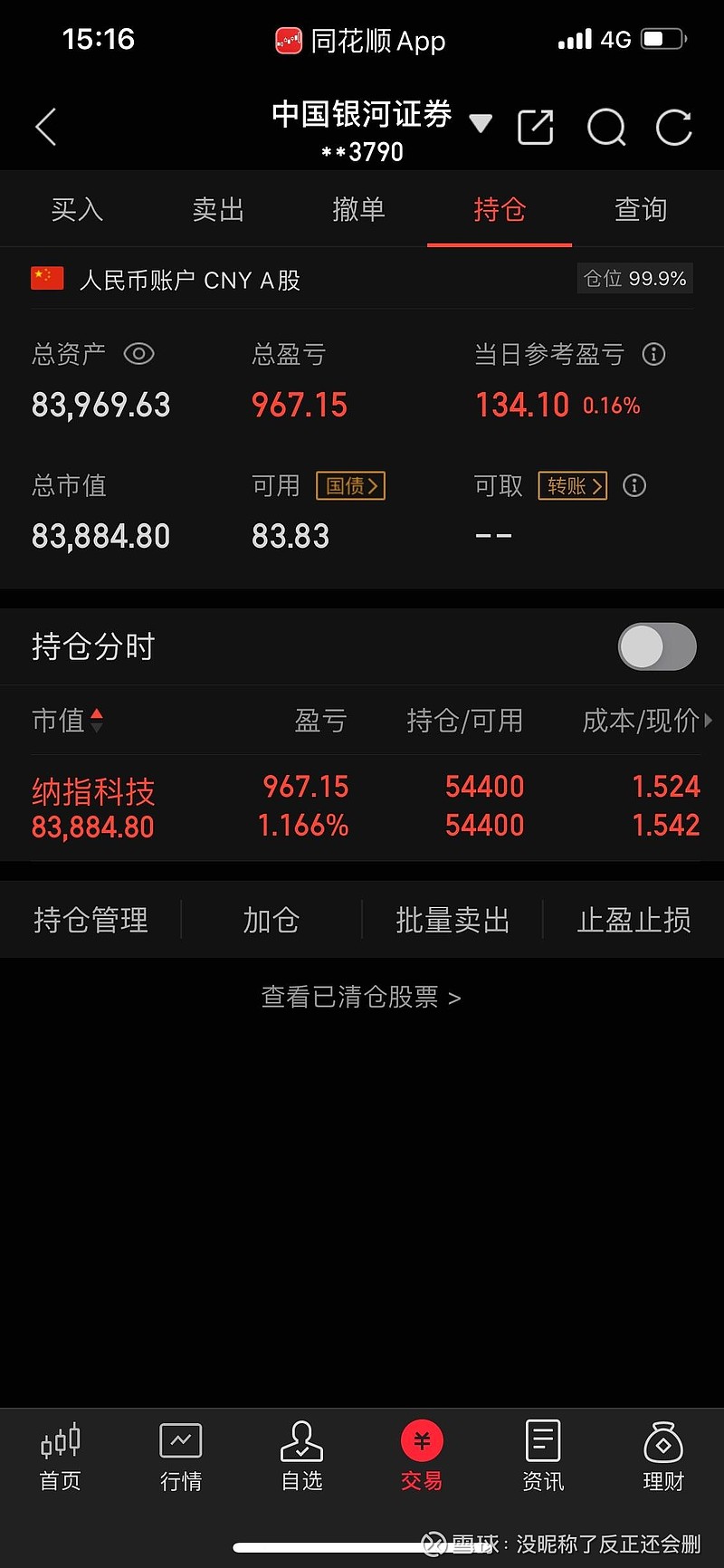Go back with the arrow

45,127
